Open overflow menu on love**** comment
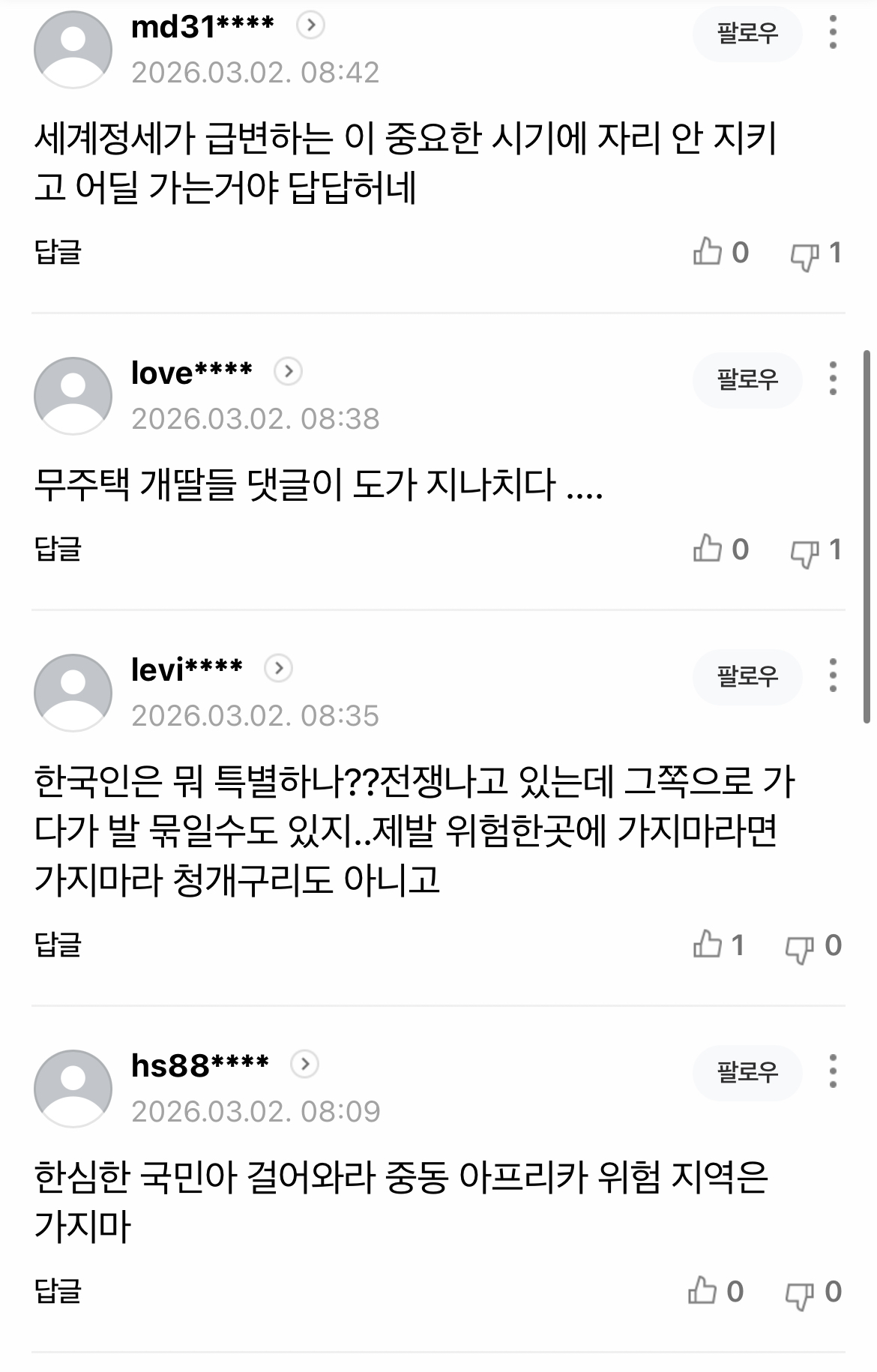 pos(833,379)
